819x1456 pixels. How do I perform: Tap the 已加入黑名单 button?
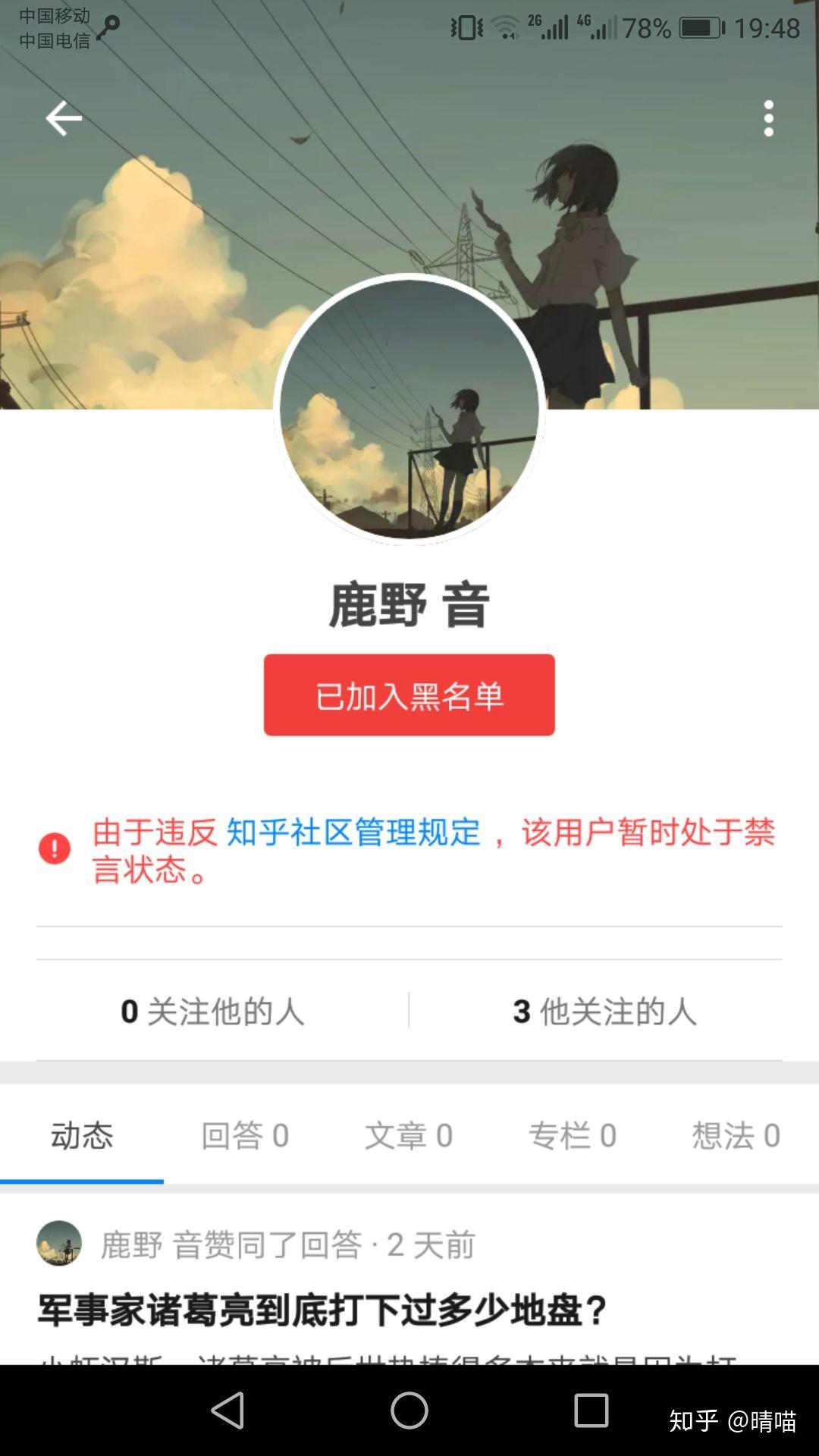point(409,695)
